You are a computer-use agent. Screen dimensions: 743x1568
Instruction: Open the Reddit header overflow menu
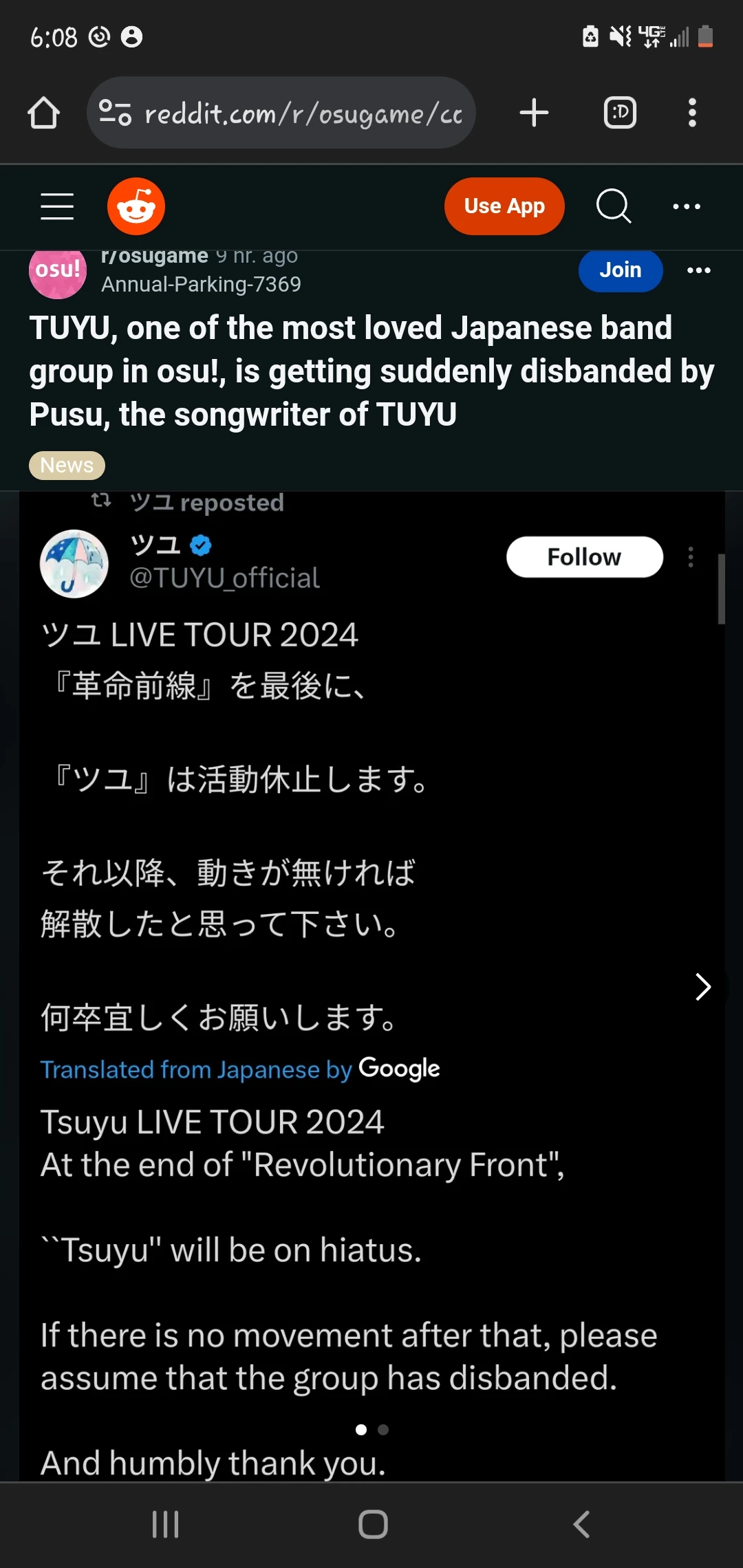(686, 206)
